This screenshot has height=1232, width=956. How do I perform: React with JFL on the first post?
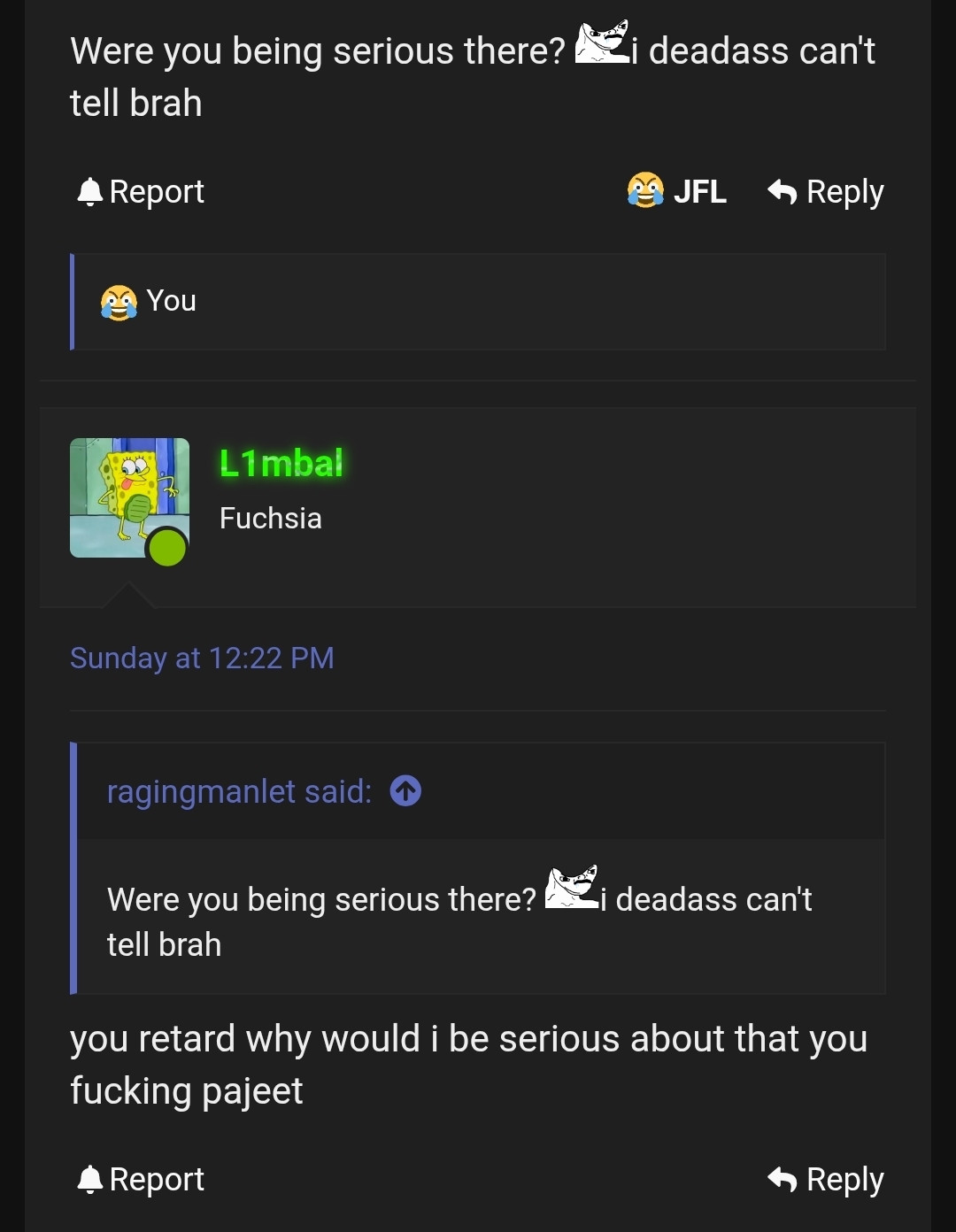677,191
